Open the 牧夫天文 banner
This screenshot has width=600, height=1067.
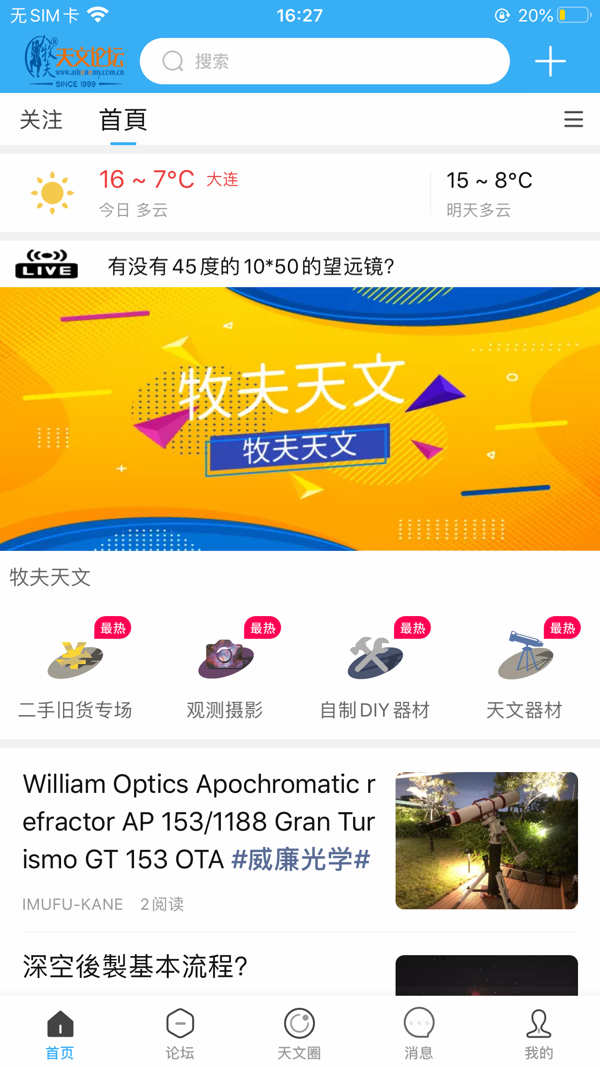[300, 418]
